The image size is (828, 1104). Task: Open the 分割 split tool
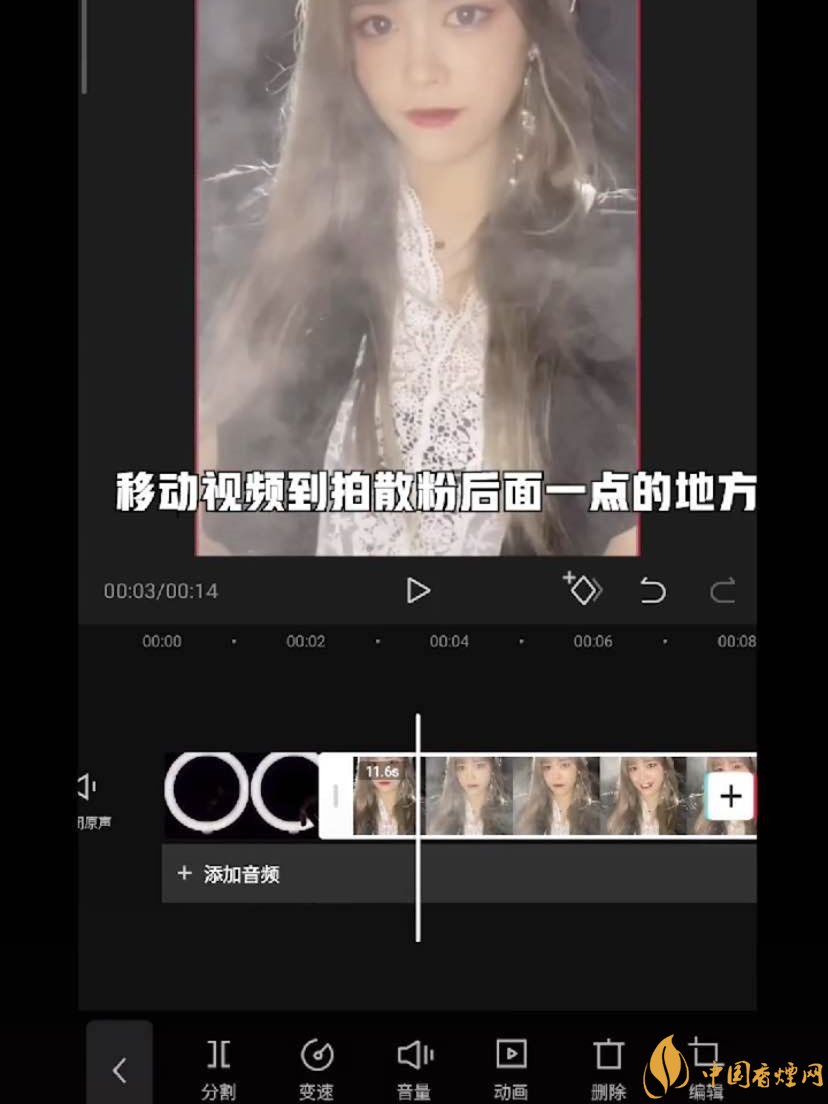(218, 1066)
